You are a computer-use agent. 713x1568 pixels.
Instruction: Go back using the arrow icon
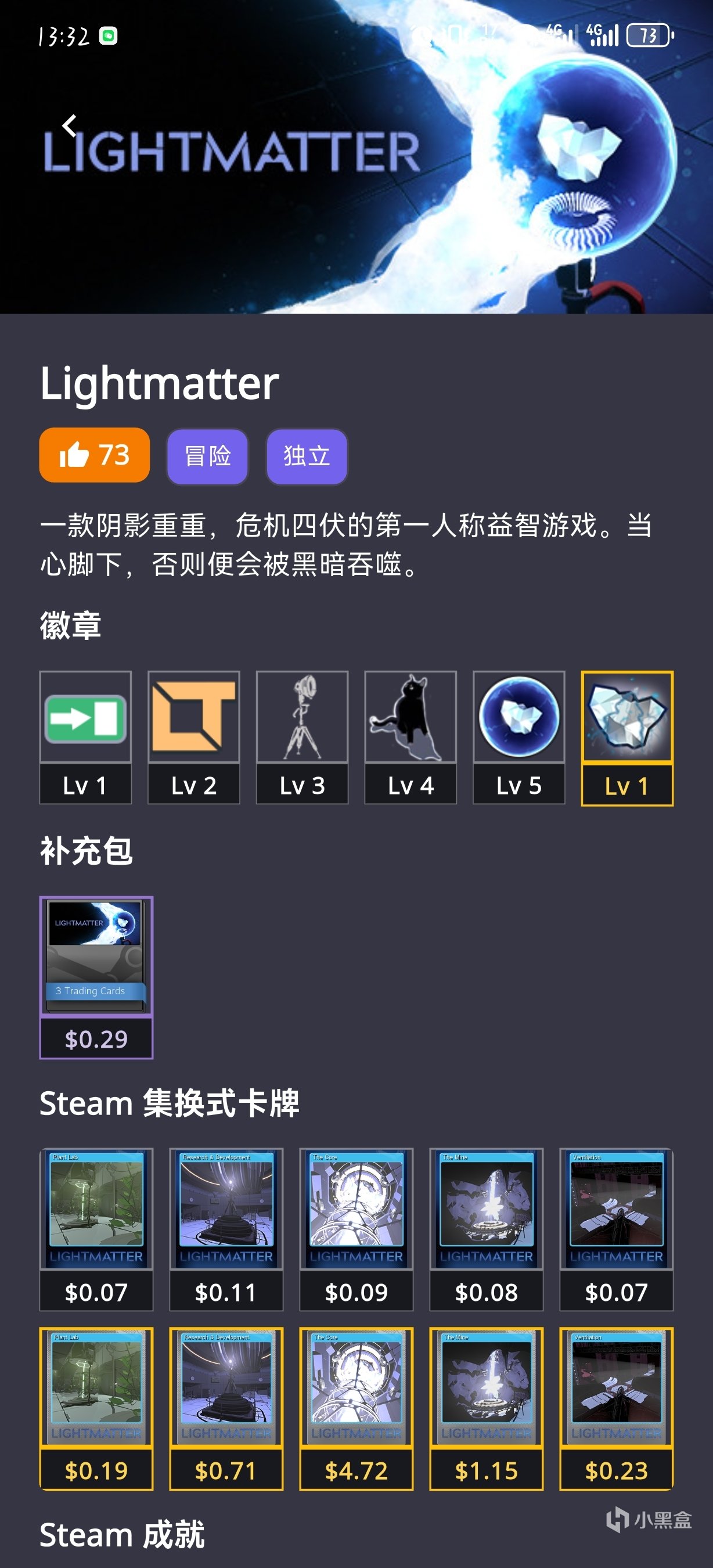tap(70, 125)
